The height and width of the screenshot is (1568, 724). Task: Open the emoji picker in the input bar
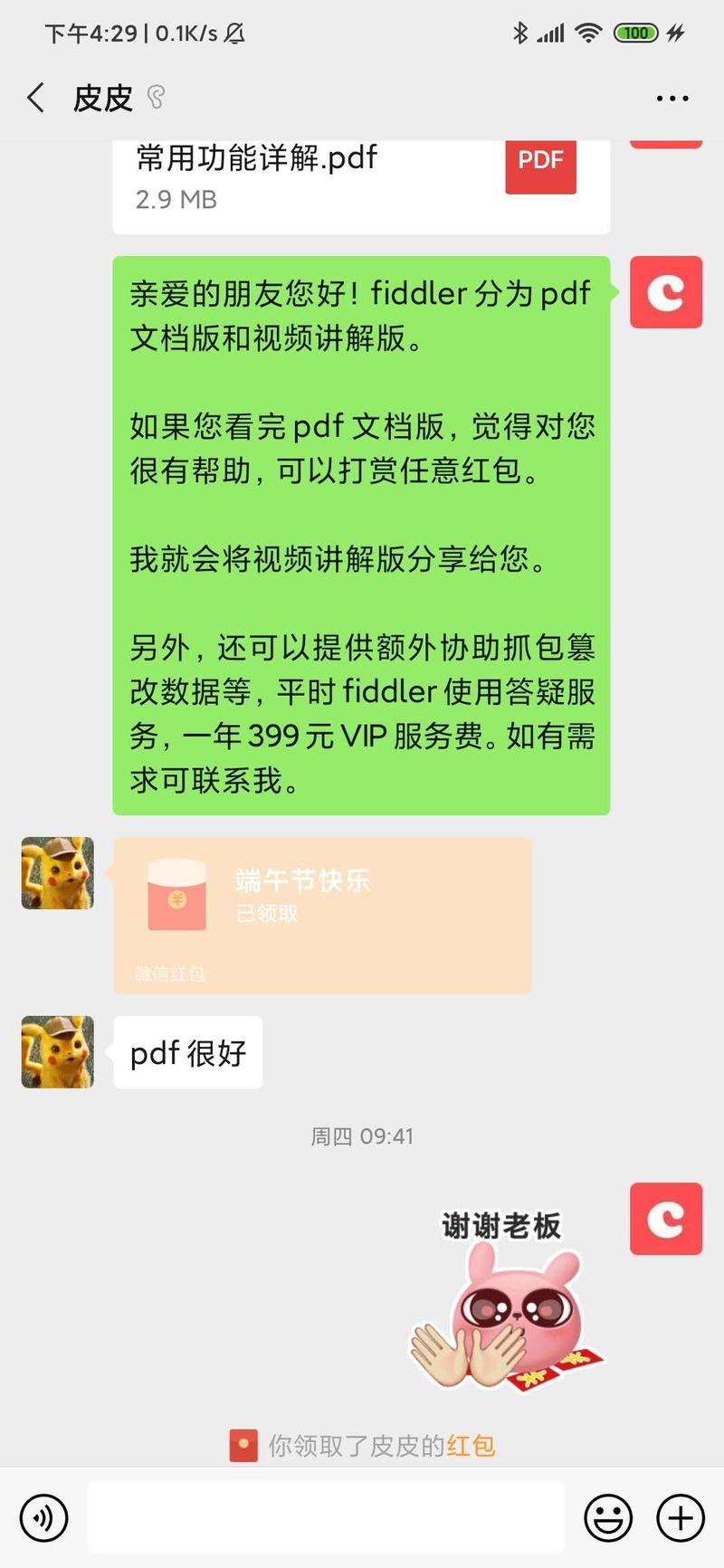tap(610, 1517)
